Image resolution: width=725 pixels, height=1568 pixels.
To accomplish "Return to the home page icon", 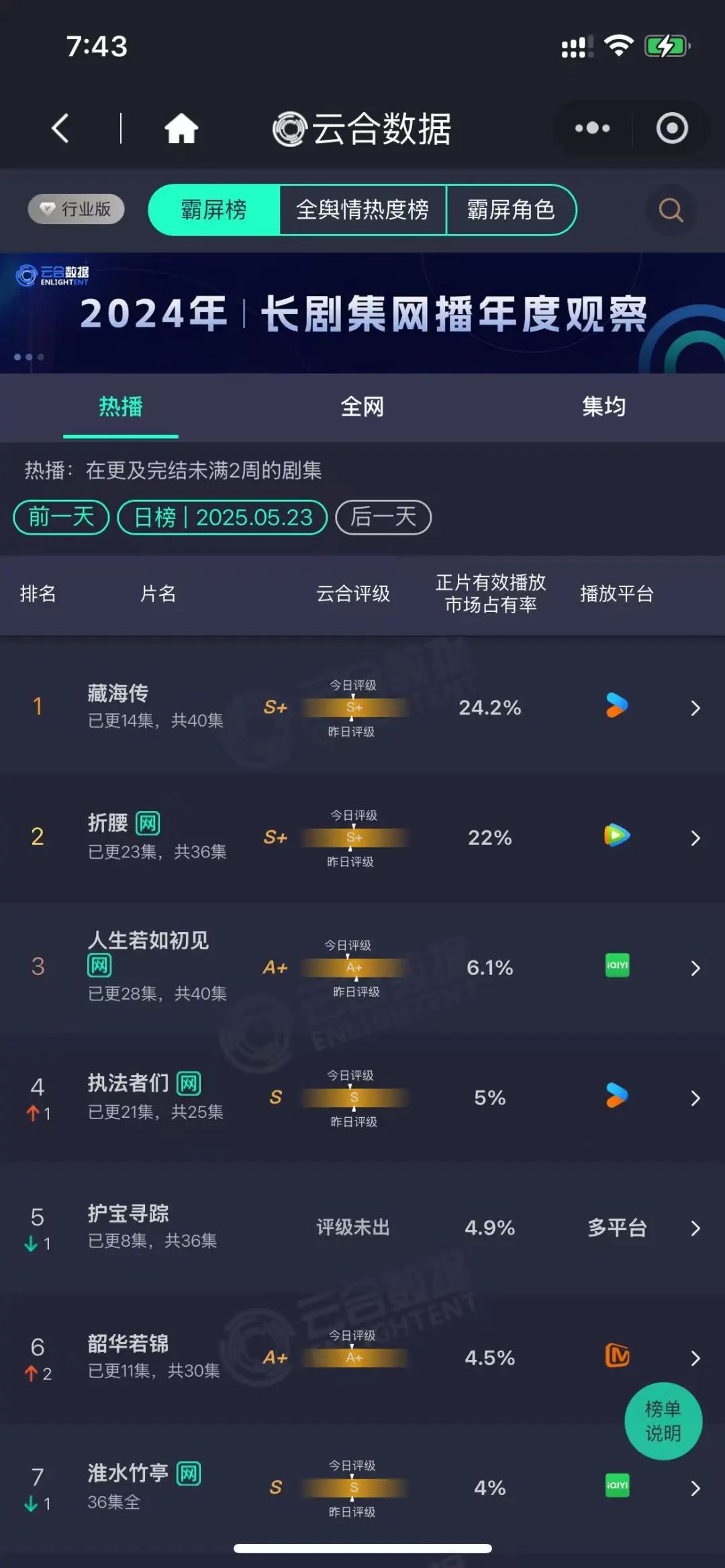I will point(181,128).
